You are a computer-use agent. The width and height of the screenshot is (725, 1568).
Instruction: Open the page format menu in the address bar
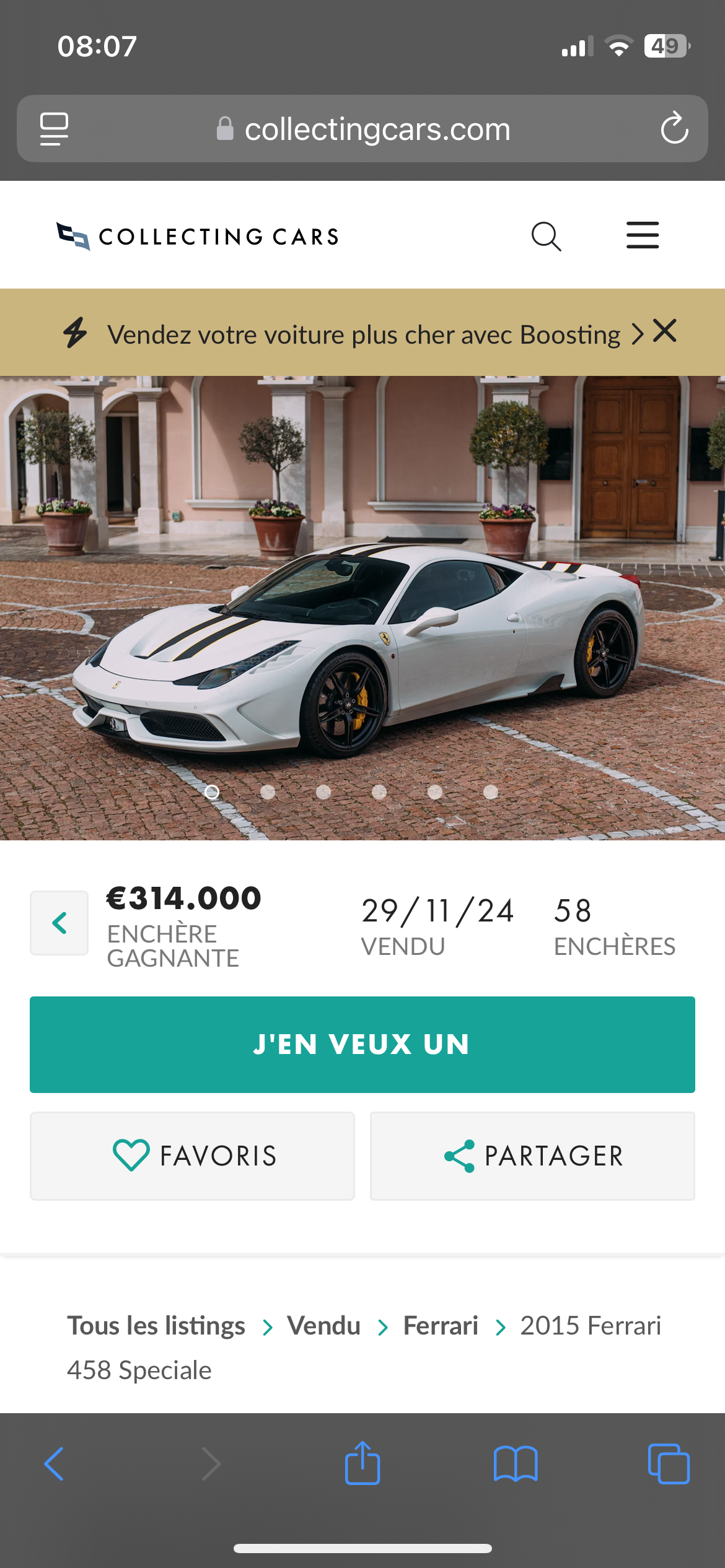point(54,129)
